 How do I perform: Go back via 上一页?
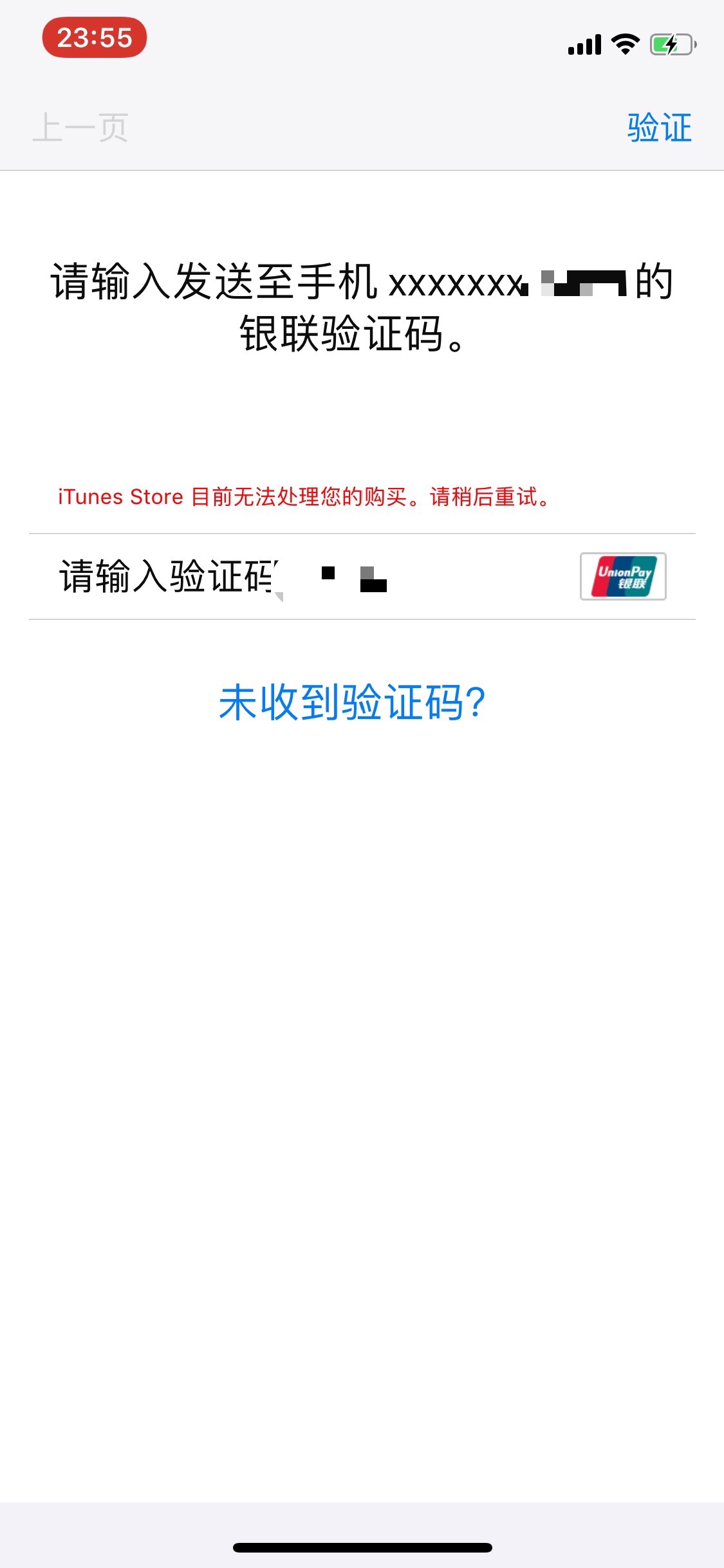click(x=80, y=127)
